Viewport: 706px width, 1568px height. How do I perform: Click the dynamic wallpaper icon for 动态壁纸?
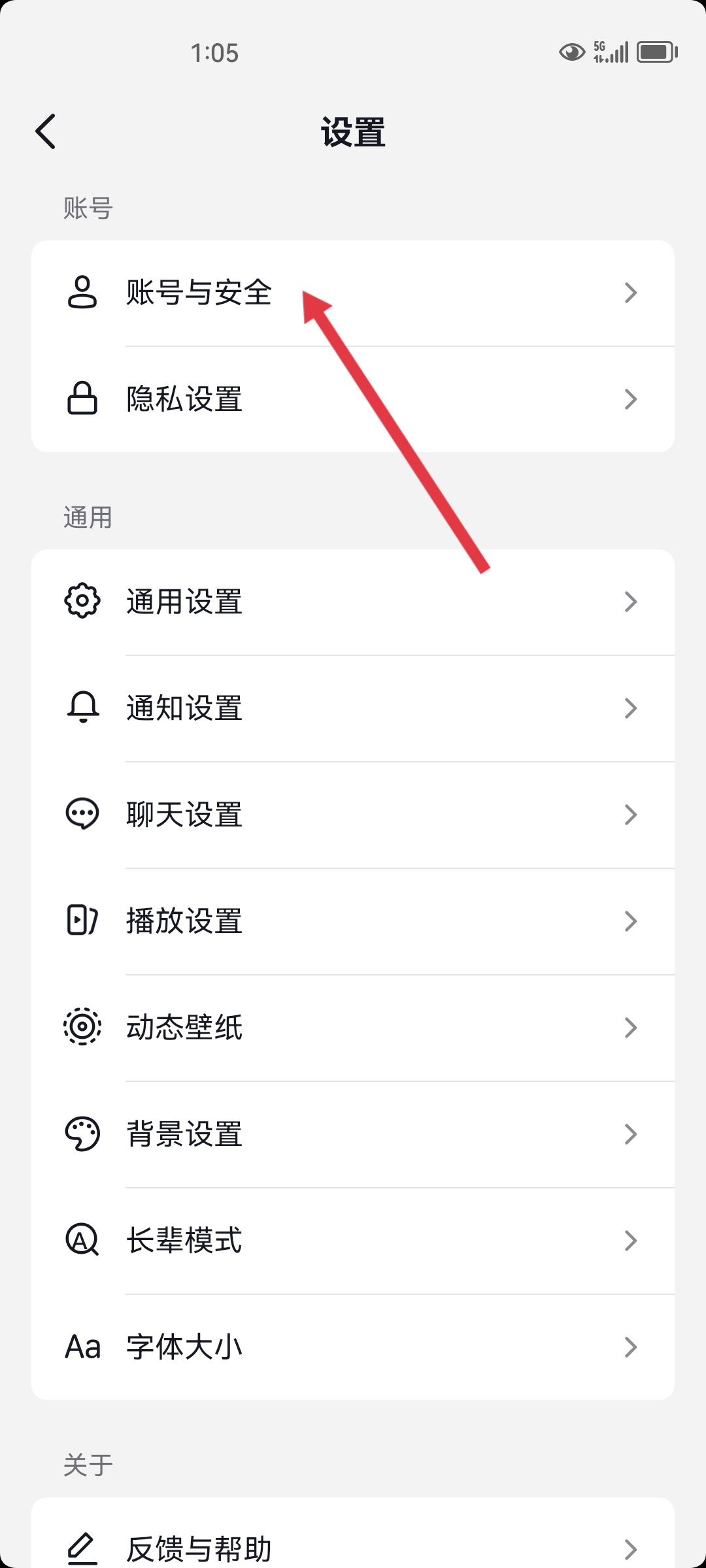click(83, 1028)
